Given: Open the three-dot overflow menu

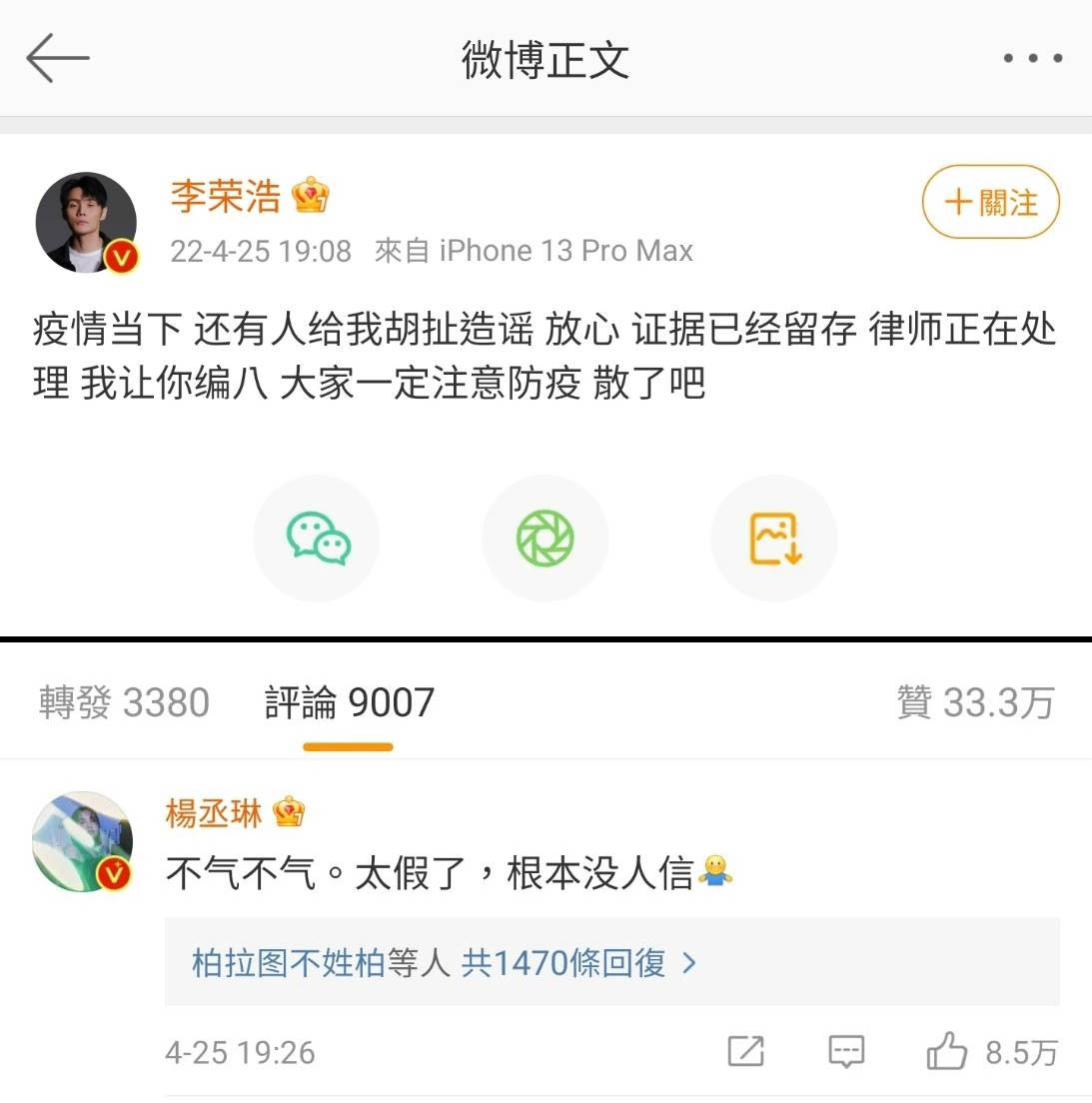Looking at the screenshot, I should pos(1033,59).
